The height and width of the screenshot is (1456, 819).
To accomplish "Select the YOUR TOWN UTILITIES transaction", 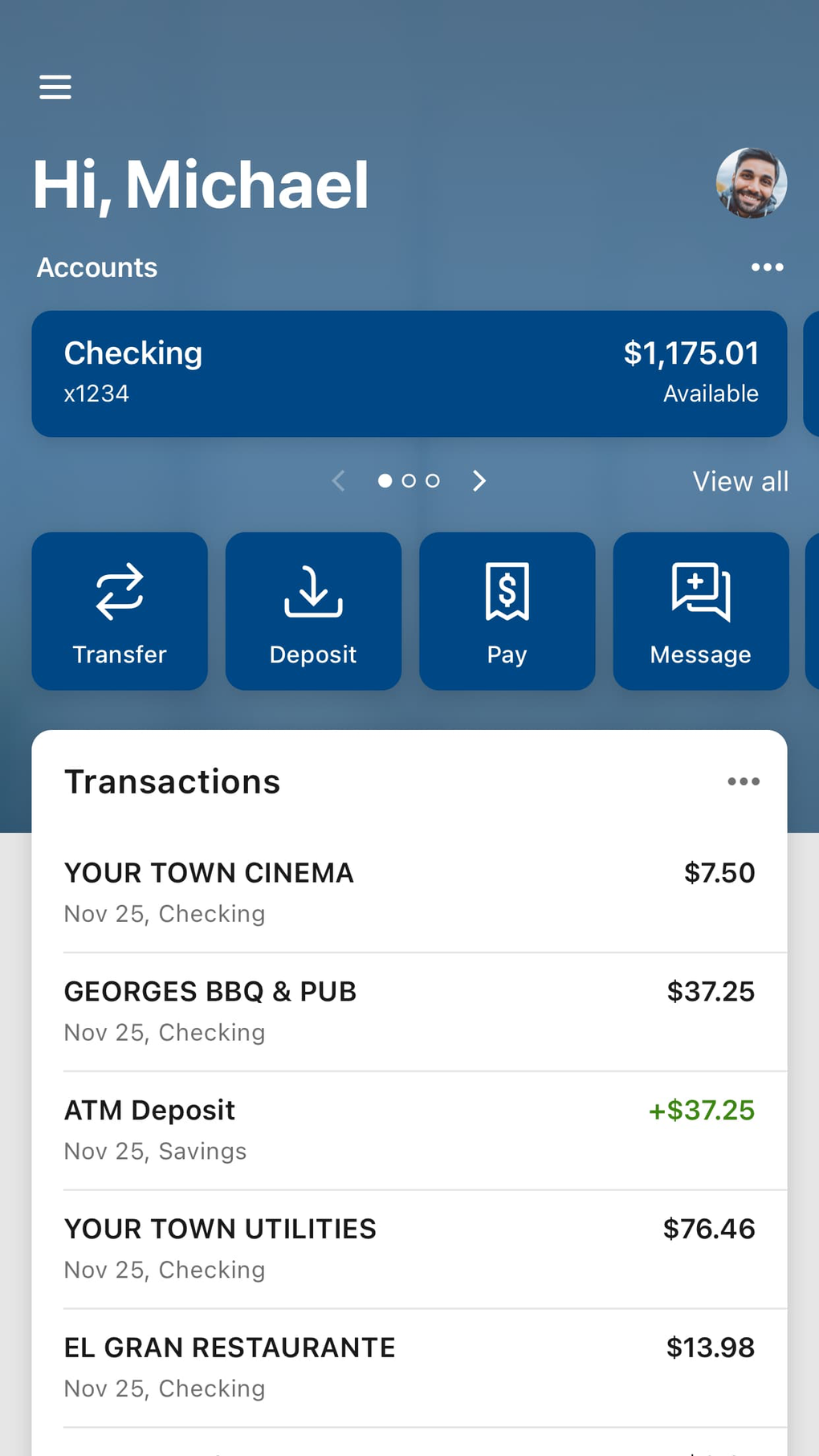I will point(409,1249).
